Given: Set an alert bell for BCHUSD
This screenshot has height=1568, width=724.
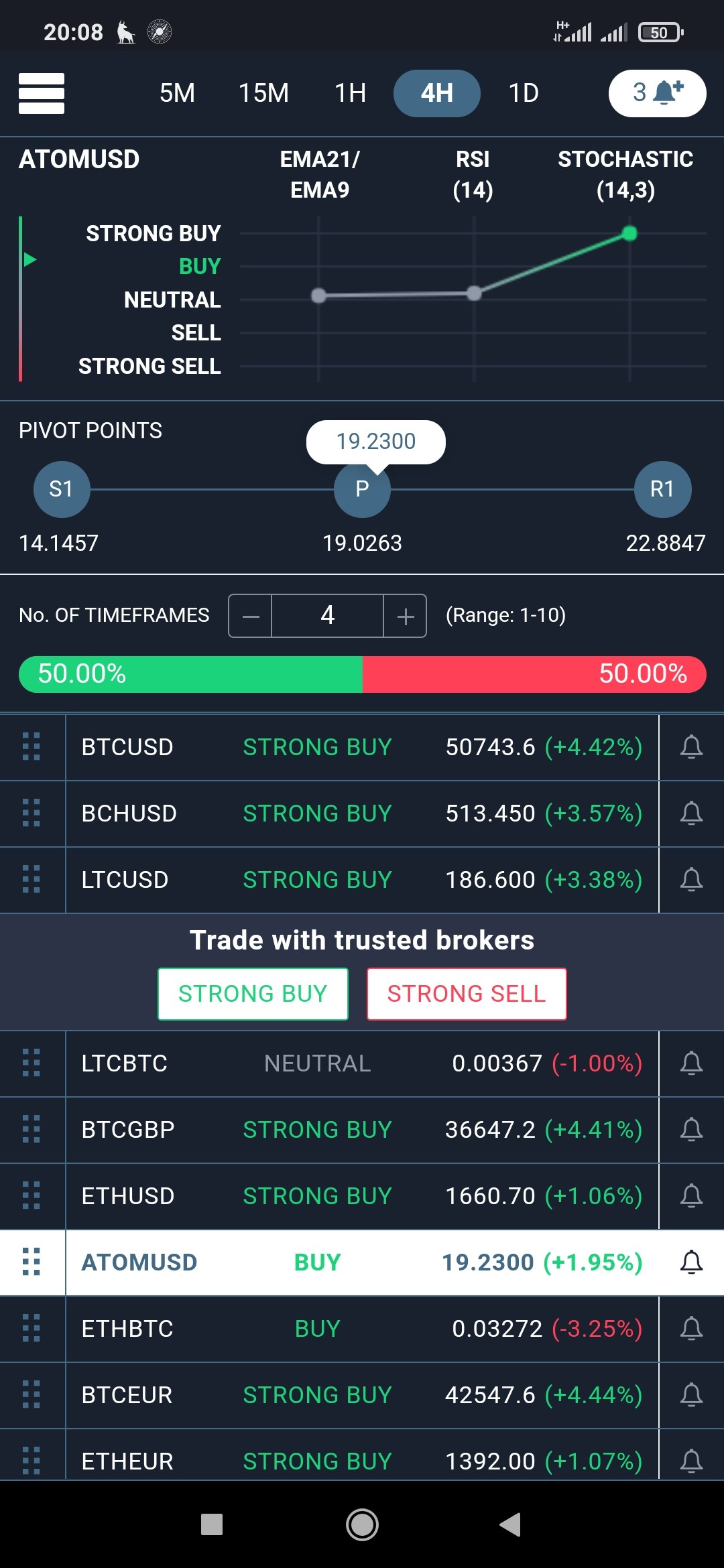Looking at the screenshot, I should click(x=691, y=813).
